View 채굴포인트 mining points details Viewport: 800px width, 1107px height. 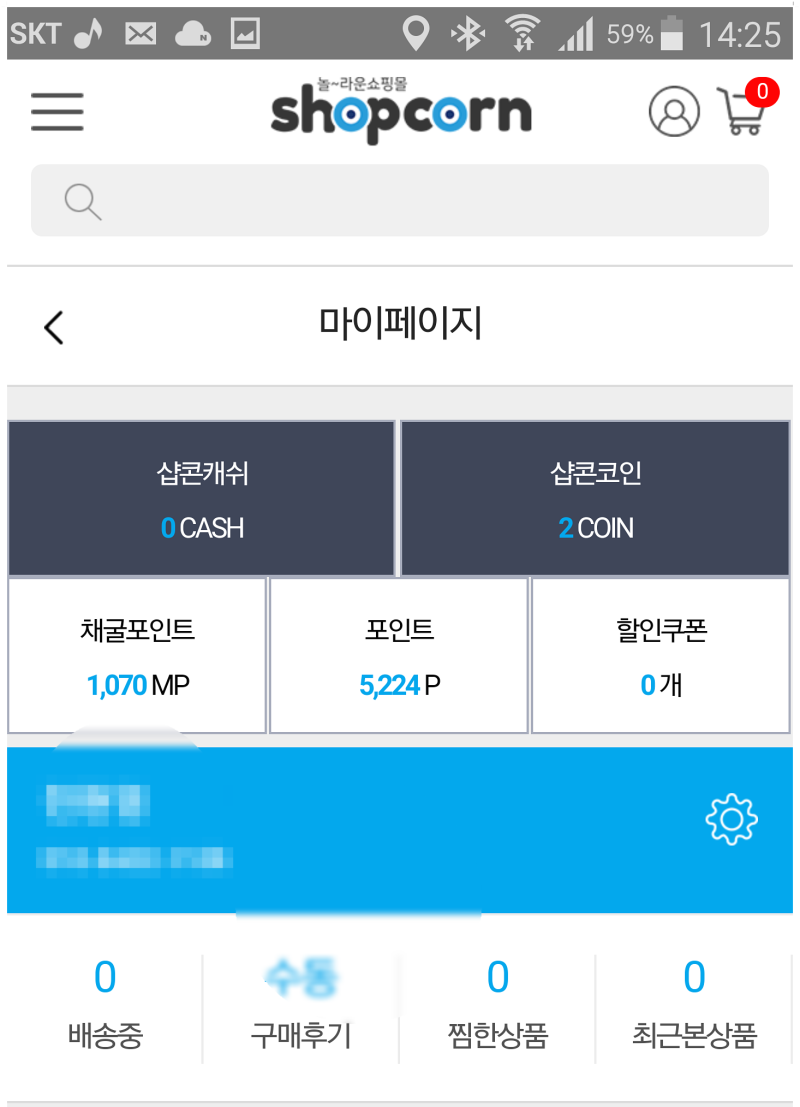[x=138, y=655]
